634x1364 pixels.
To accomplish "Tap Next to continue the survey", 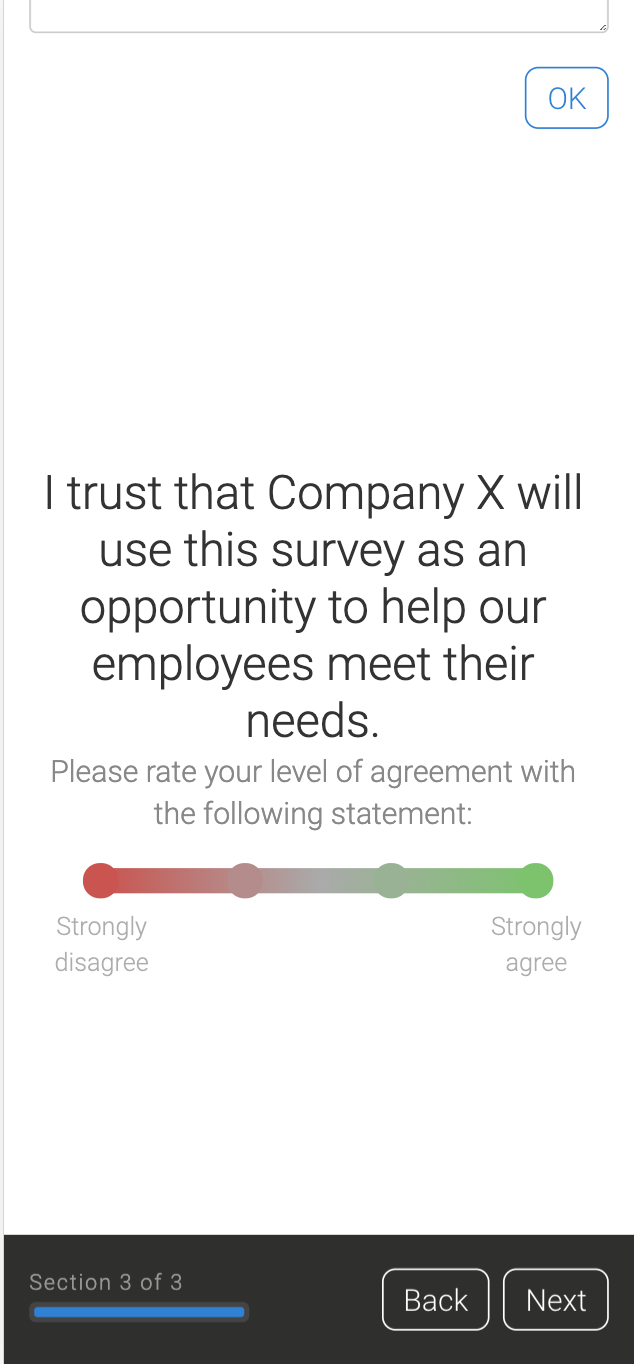I will pyautogui.click(x=555, y=1299).
